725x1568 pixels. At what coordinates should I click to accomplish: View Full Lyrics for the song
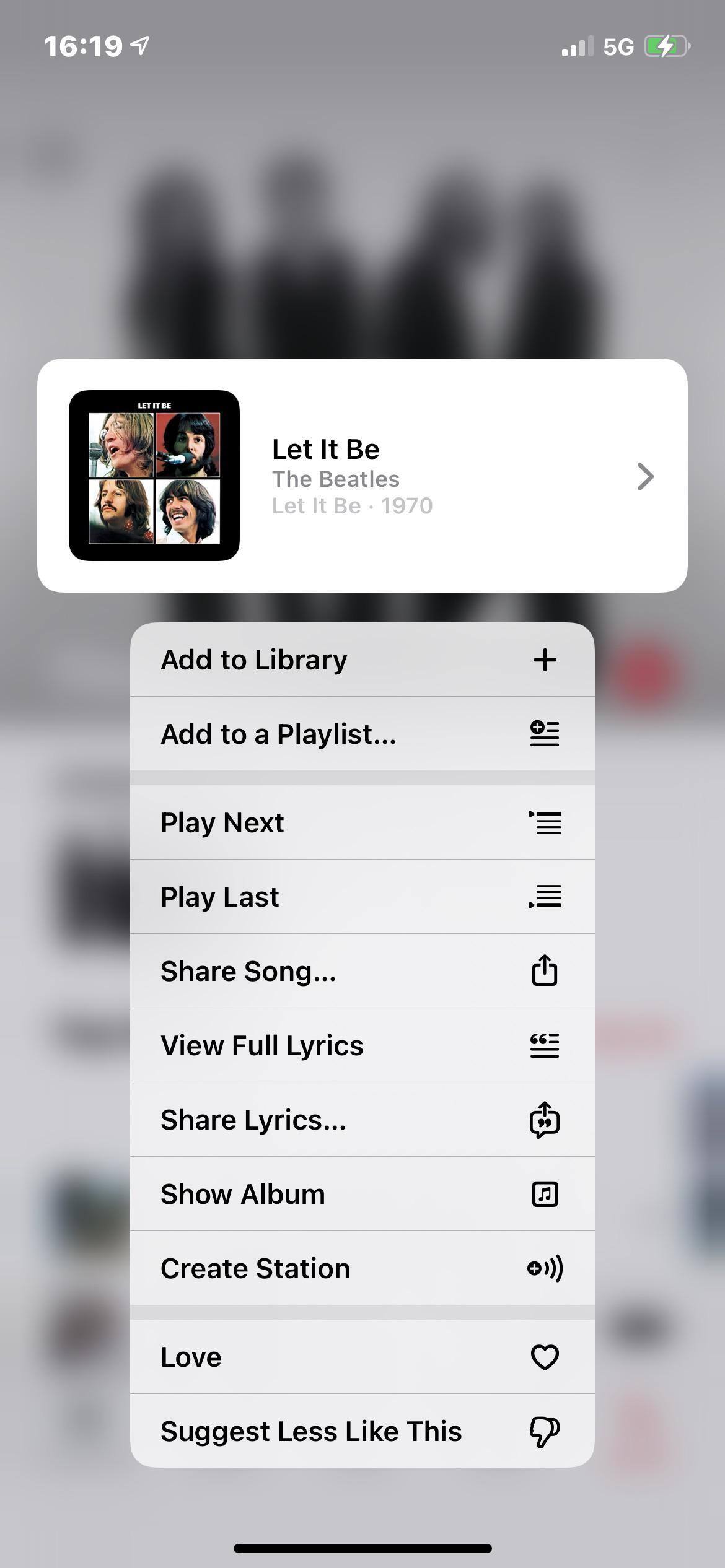pyautogui.click(x=362, y=1045)
